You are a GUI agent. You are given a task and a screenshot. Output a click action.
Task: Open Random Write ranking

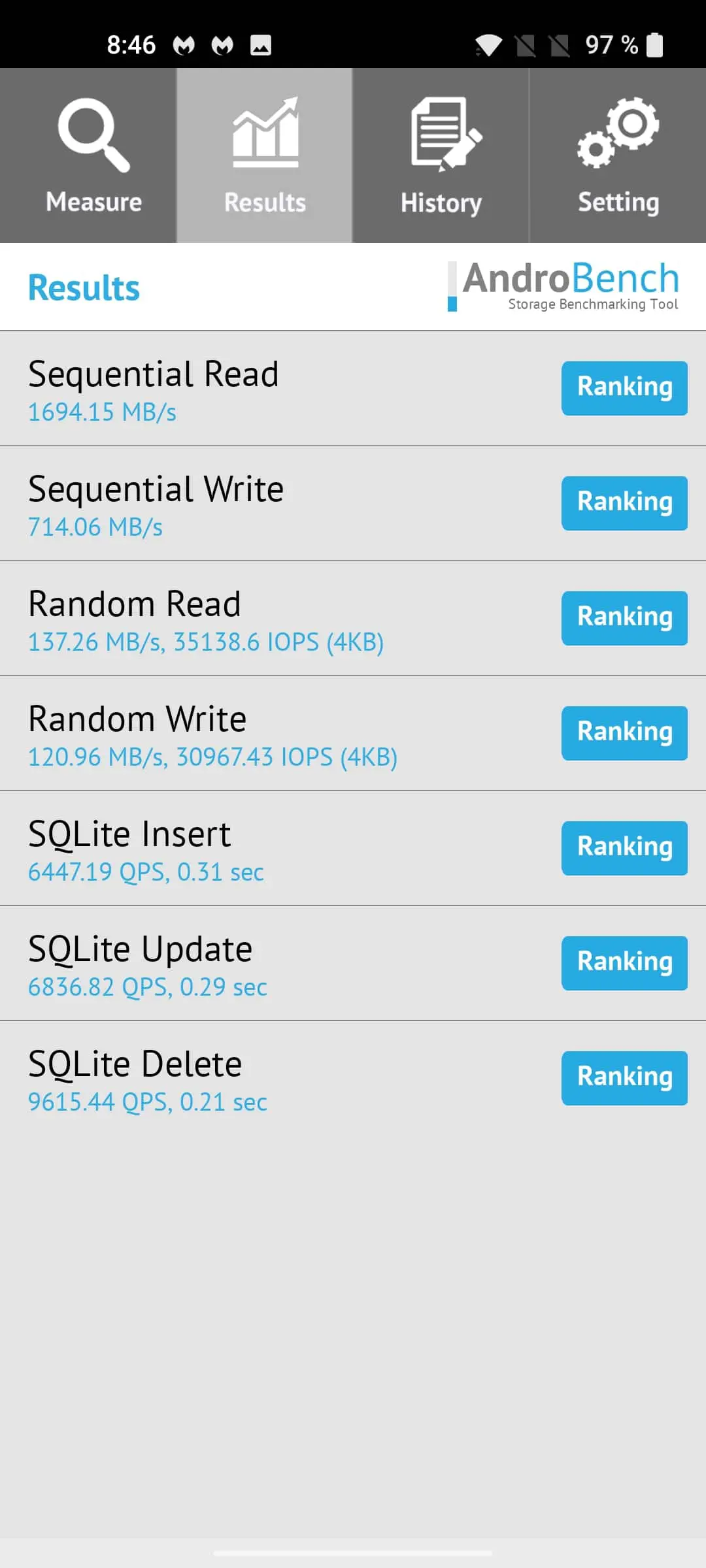pyautogui.click(x=624, y=733)
